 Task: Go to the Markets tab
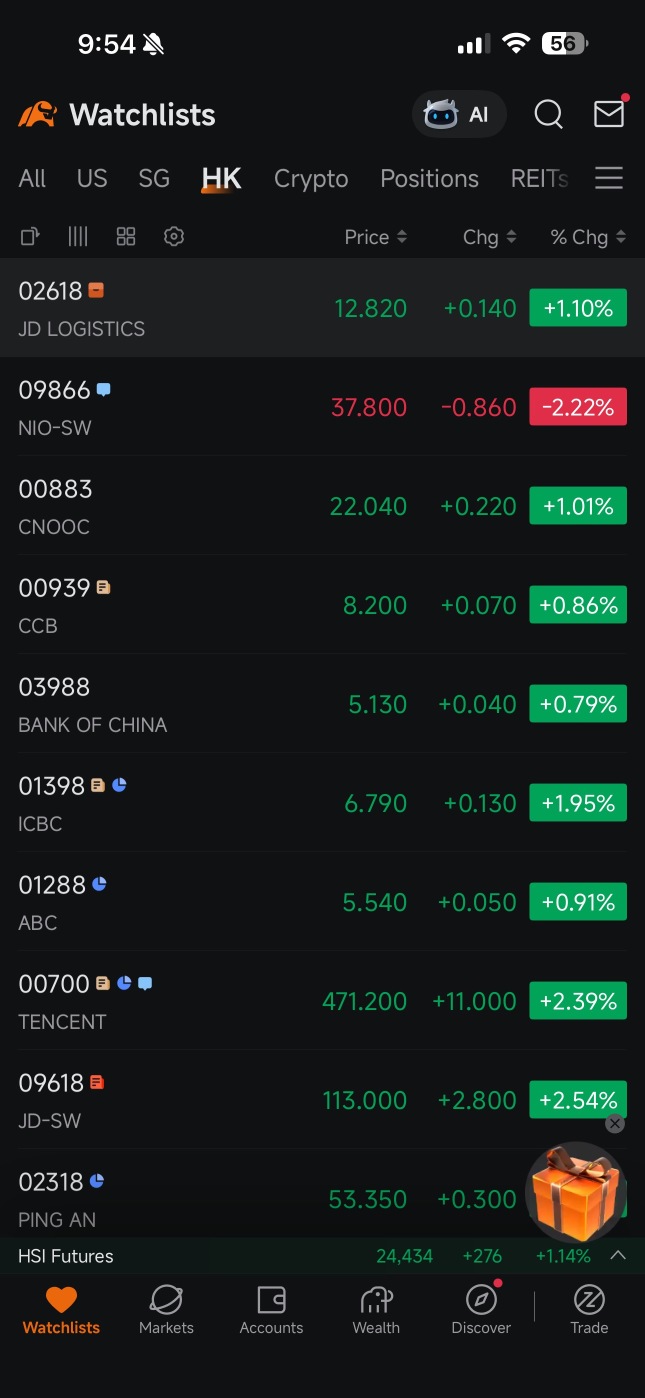pos(166,1310)
